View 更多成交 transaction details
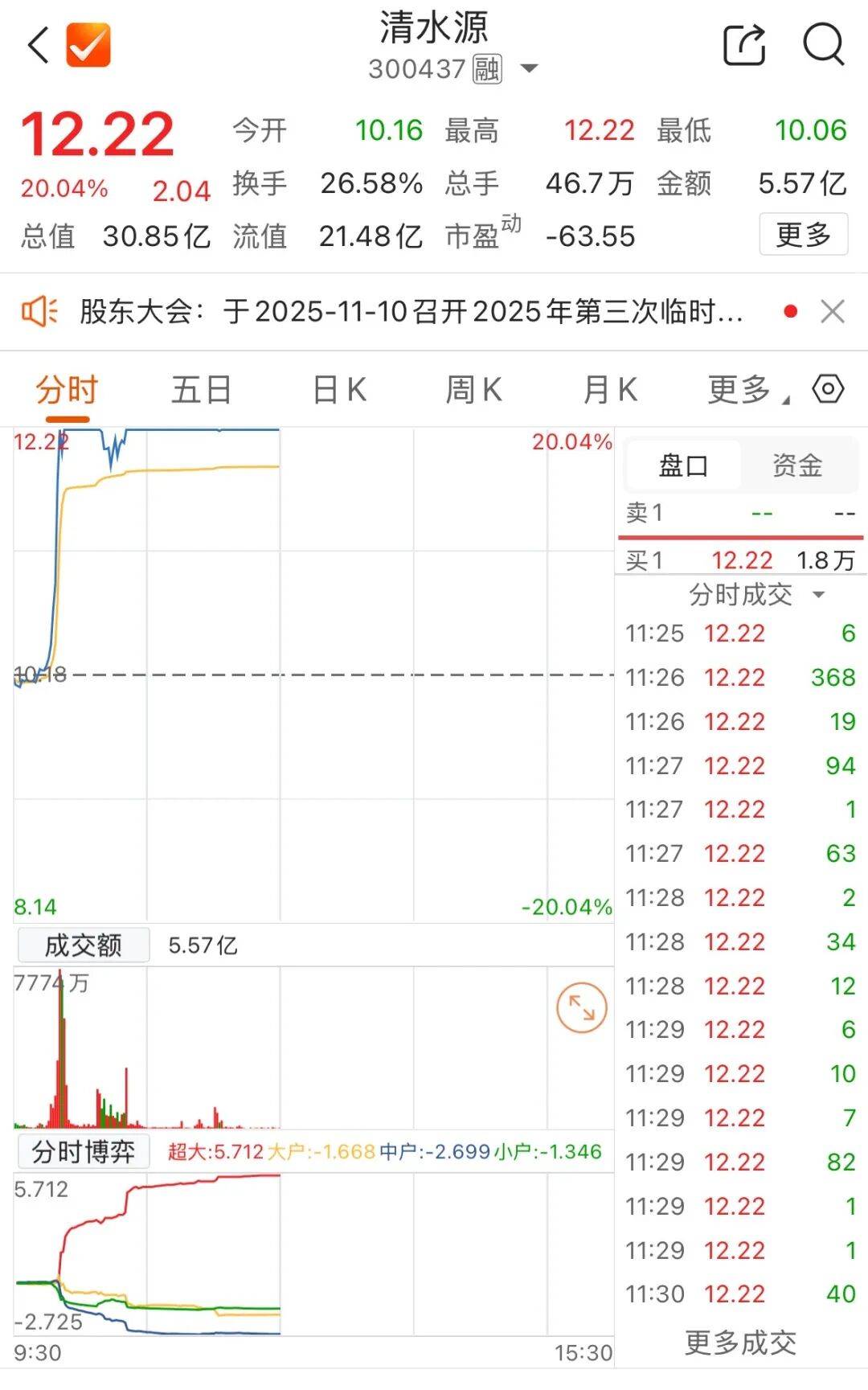The image size is (868, 1390). (740, 1342)
